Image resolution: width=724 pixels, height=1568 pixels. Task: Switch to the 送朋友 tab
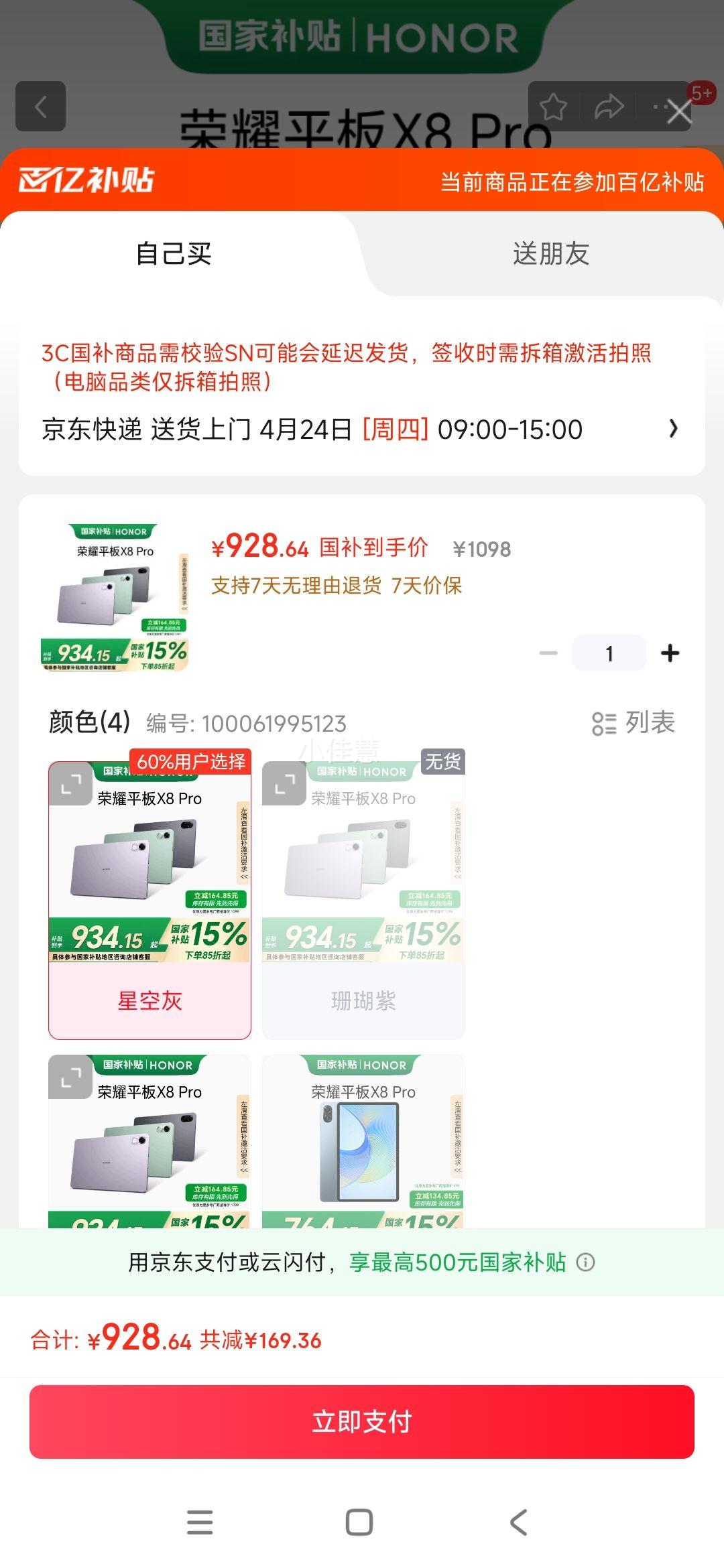point(550,254)
